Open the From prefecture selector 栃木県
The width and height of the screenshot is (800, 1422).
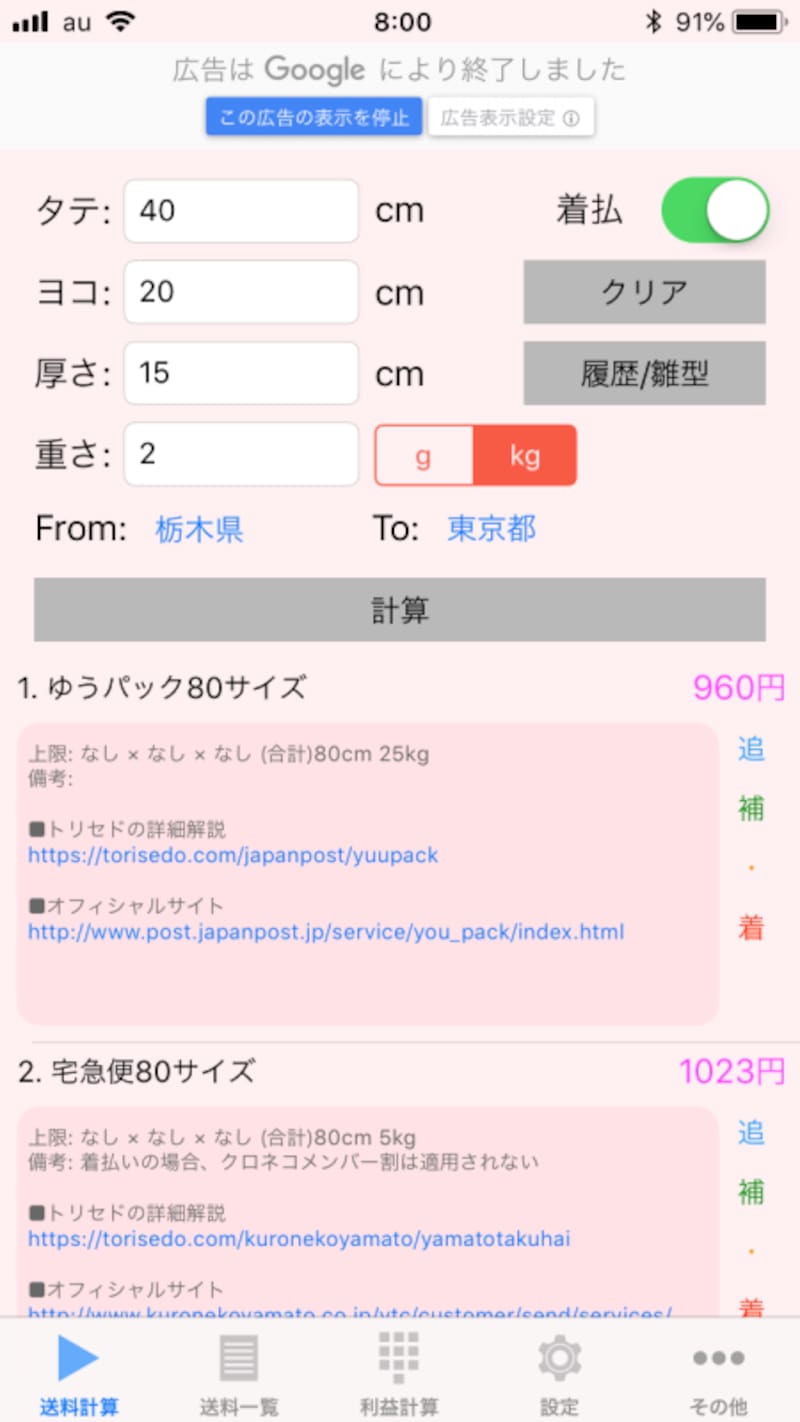coord(198,528)
